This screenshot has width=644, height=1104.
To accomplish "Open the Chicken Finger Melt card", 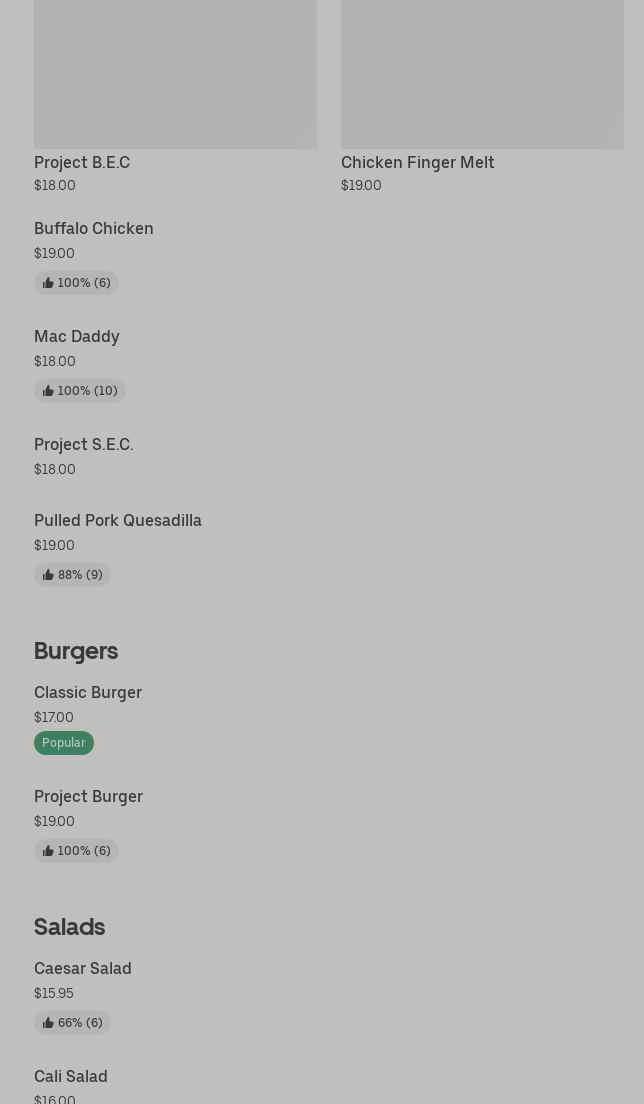I will (482, 100).
